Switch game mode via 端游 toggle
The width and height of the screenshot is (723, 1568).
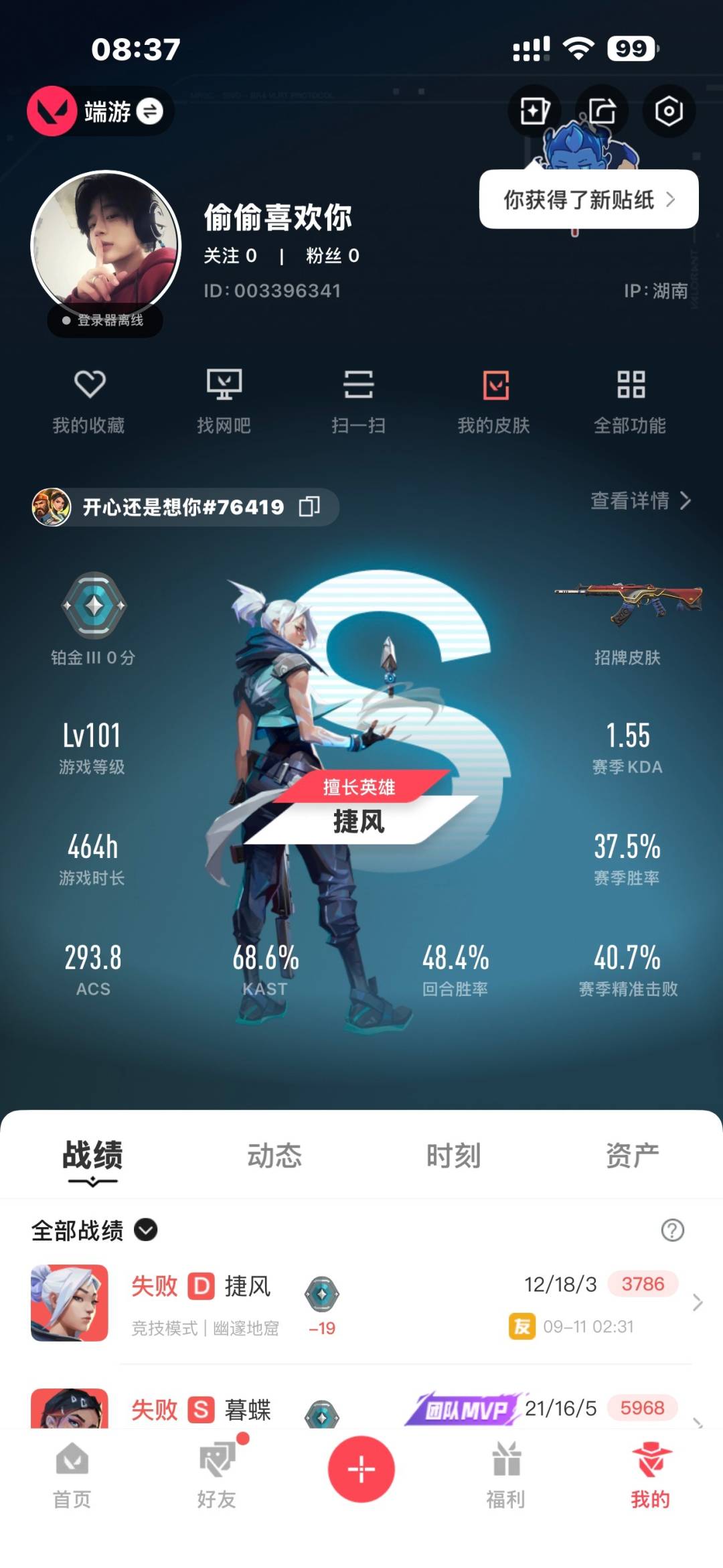coord(149,111)
